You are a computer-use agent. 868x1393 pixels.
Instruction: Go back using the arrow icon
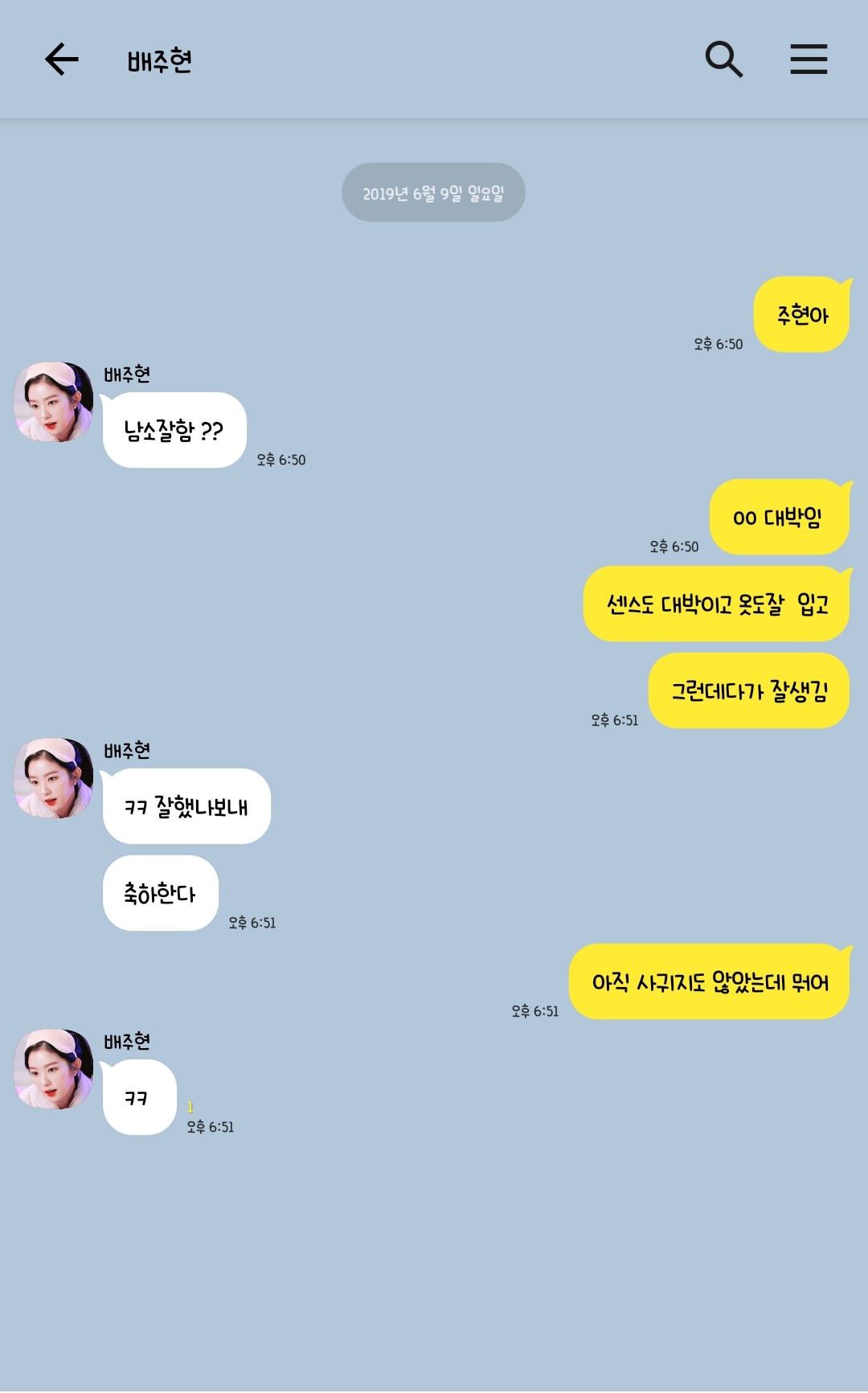[62, 59]
